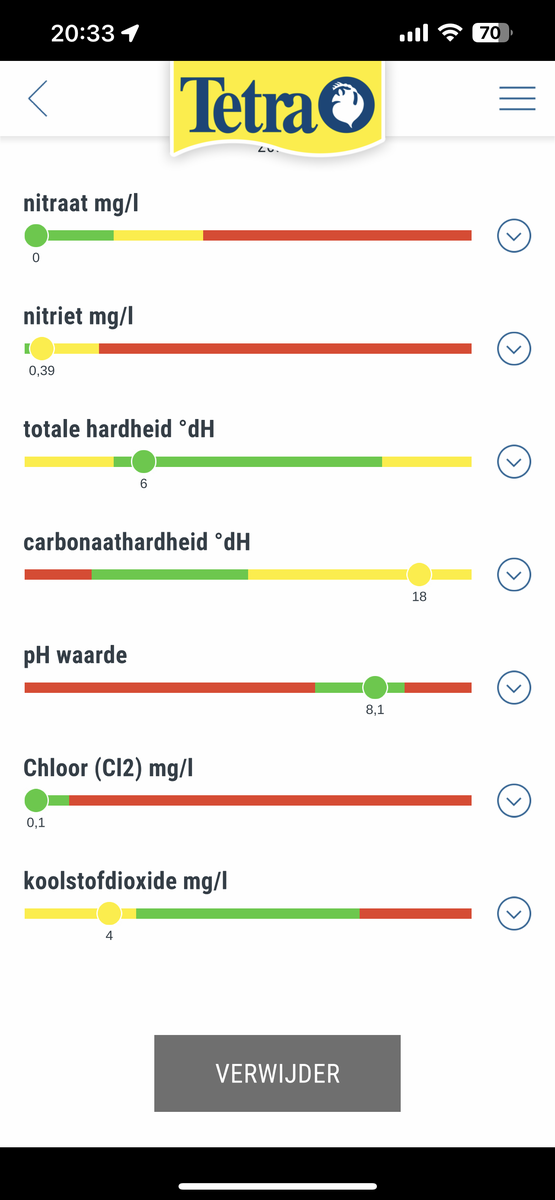The image size is (555, 1200).
Task: Expand carbonaathardheid °dH info
Action: pyautogui.click(x=514, y=575)
